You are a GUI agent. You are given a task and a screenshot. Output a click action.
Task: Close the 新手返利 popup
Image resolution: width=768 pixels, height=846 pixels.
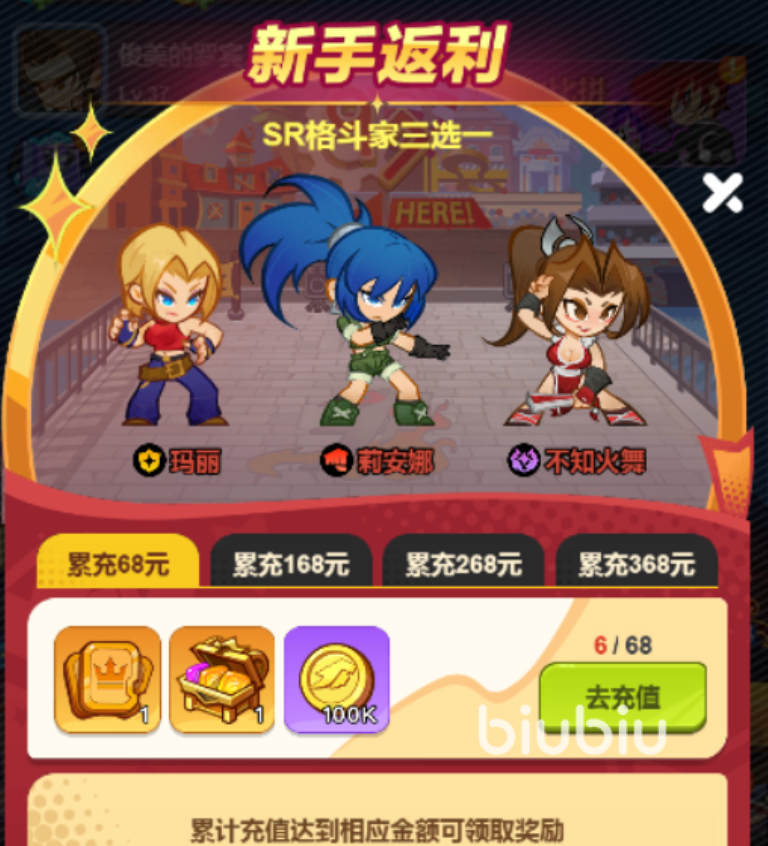tap(722, 192)
